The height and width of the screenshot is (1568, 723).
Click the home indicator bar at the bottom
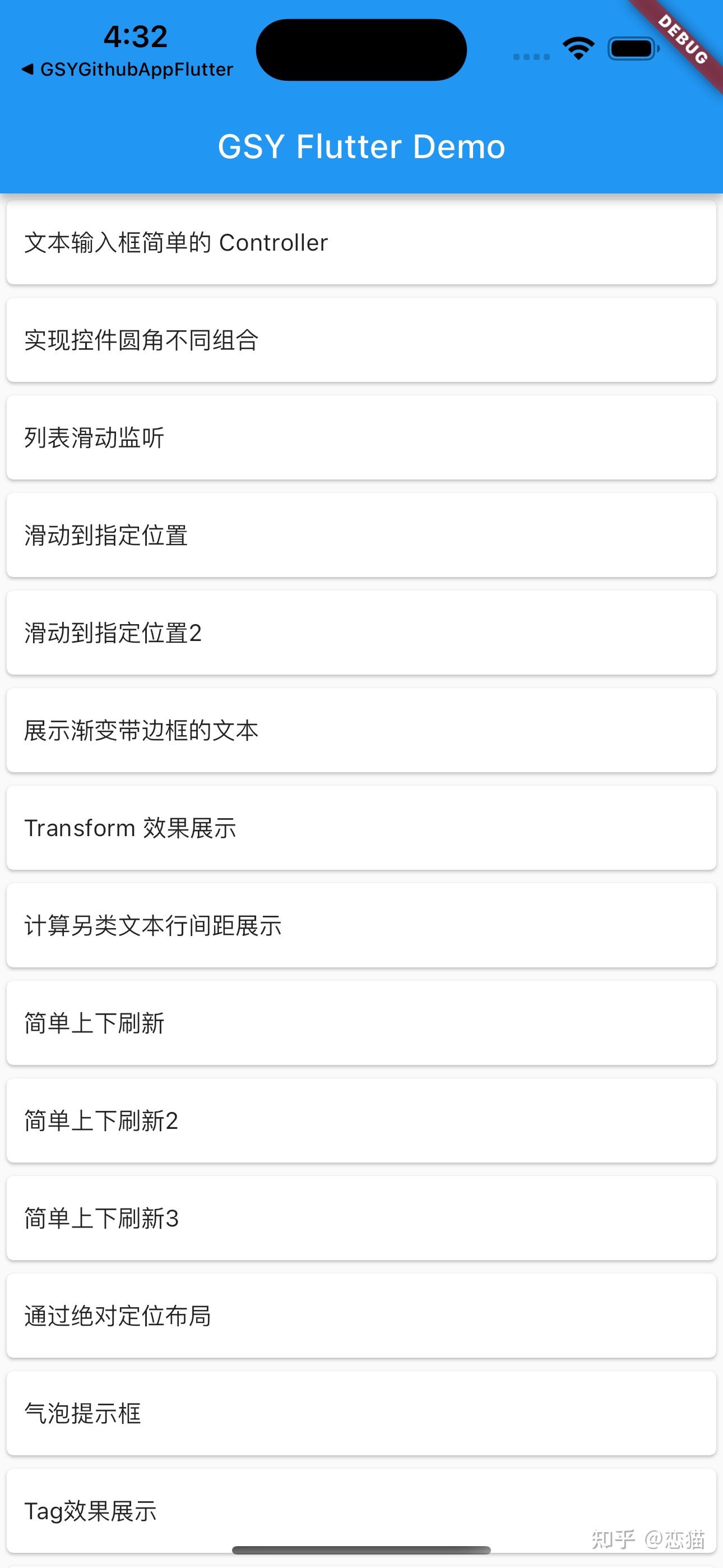tap(361, 1549)
